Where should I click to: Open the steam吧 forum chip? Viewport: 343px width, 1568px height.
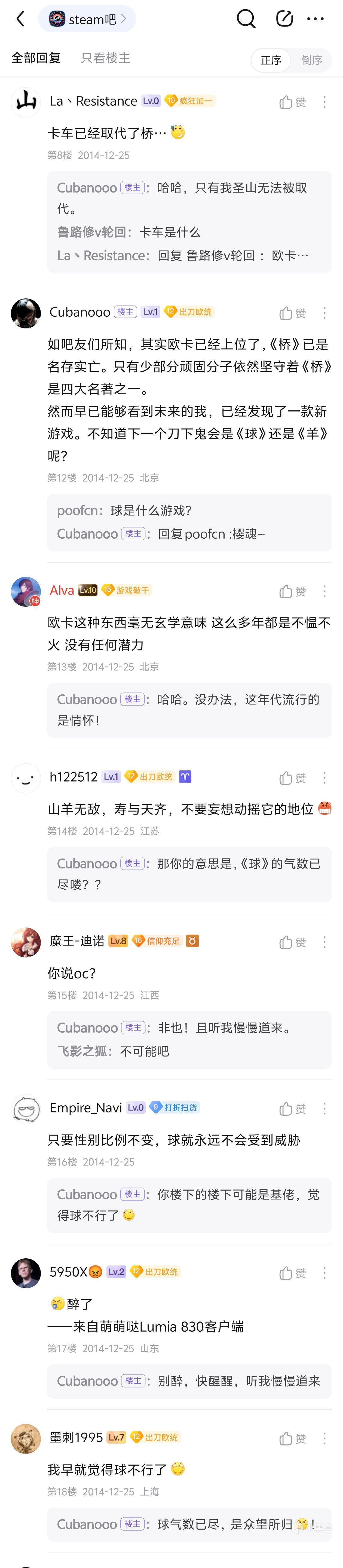click(x=87, y=19)
